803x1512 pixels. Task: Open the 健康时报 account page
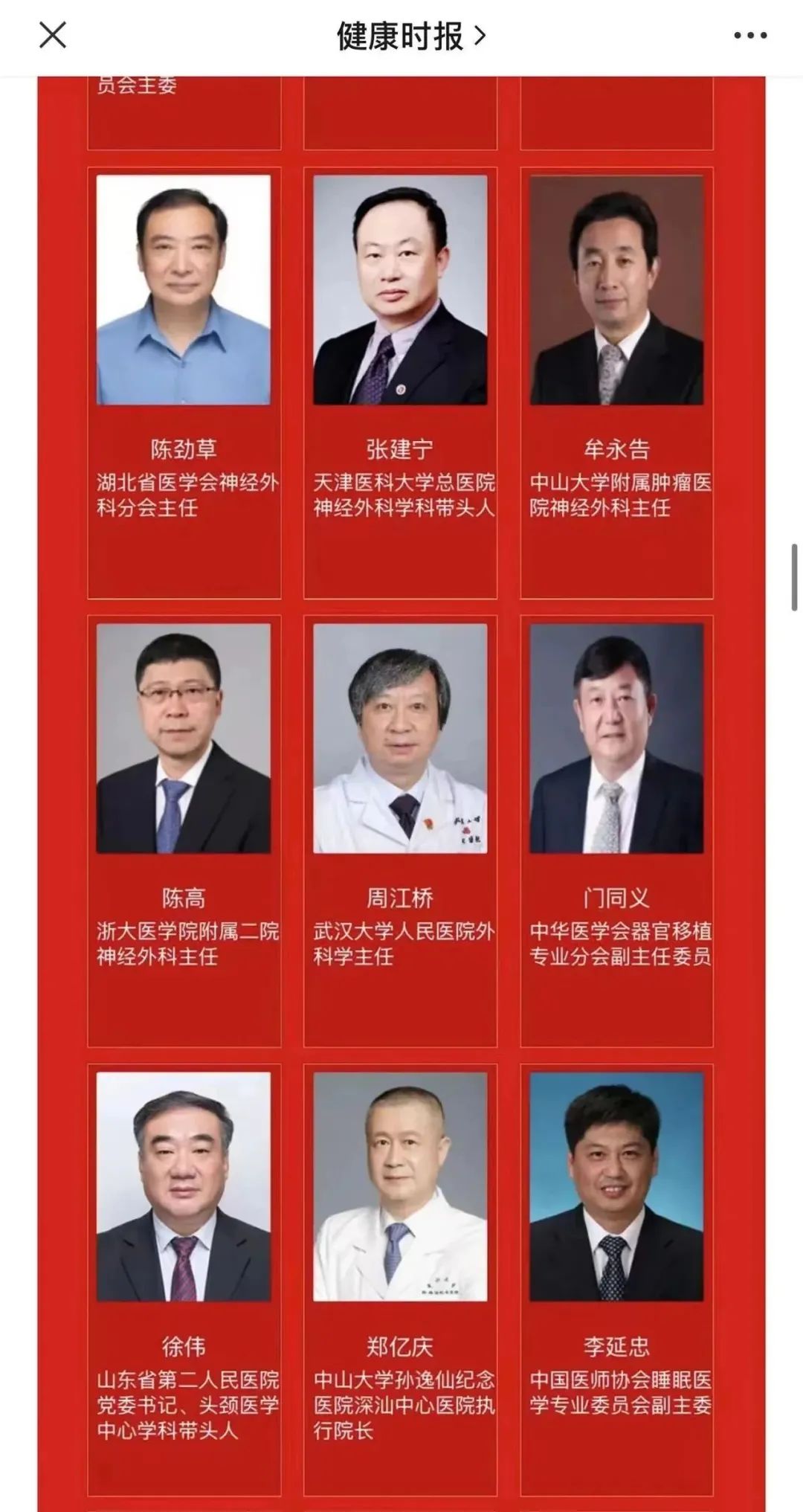point(410,36)
